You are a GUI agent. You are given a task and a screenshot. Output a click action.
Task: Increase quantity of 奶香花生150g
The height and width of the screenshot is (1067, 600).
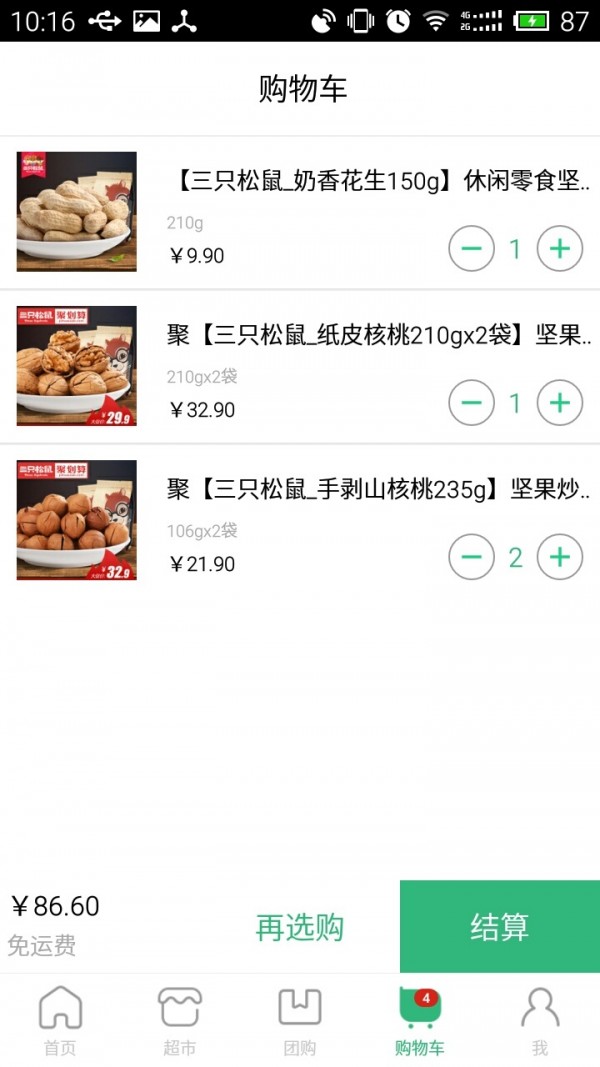pyautogui.click(x=560, y=249)
